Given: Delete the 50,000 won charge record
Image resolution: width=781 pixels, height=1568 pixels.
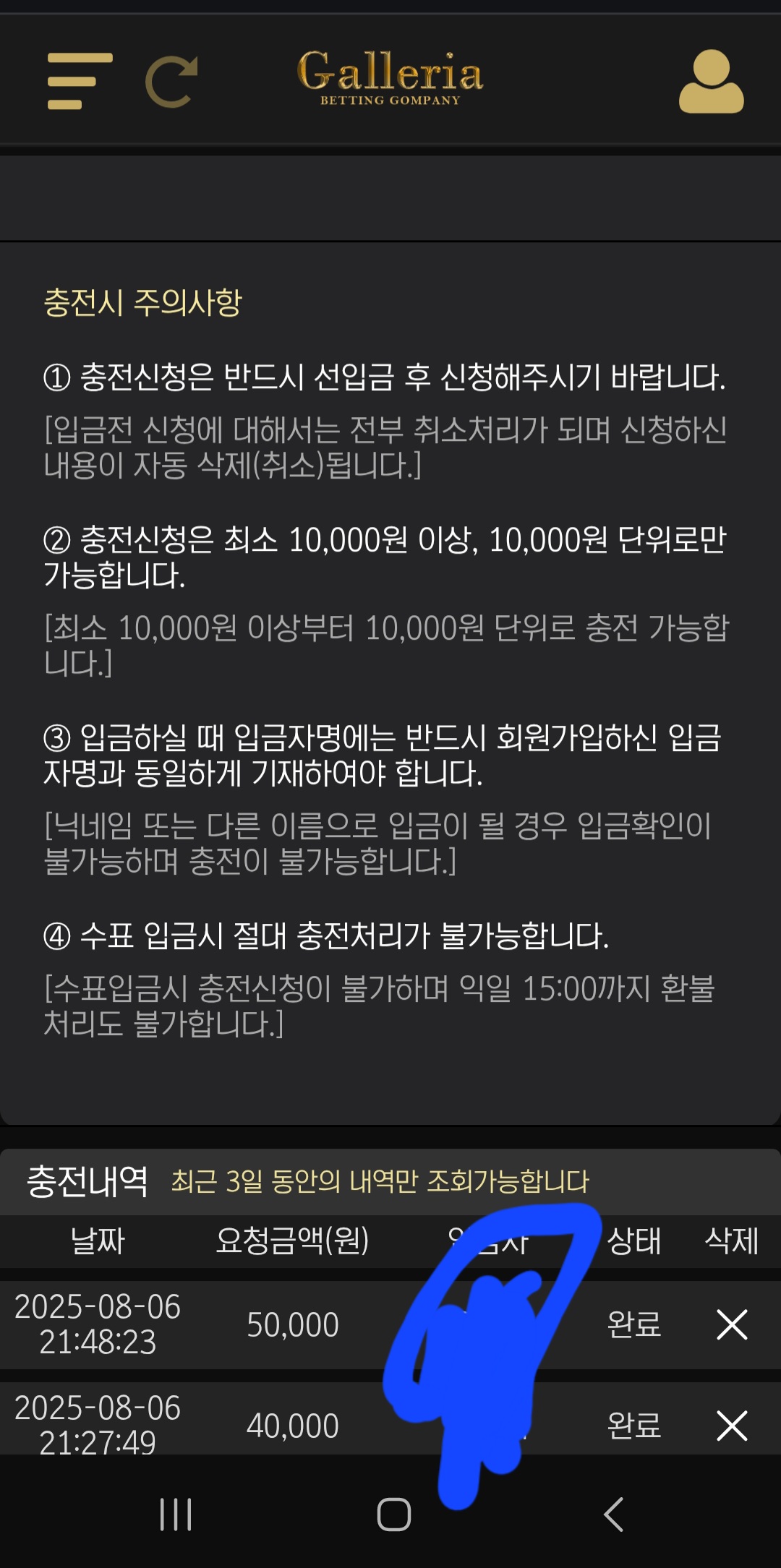Looking at the screenshot, I should tap(731, 1324).
